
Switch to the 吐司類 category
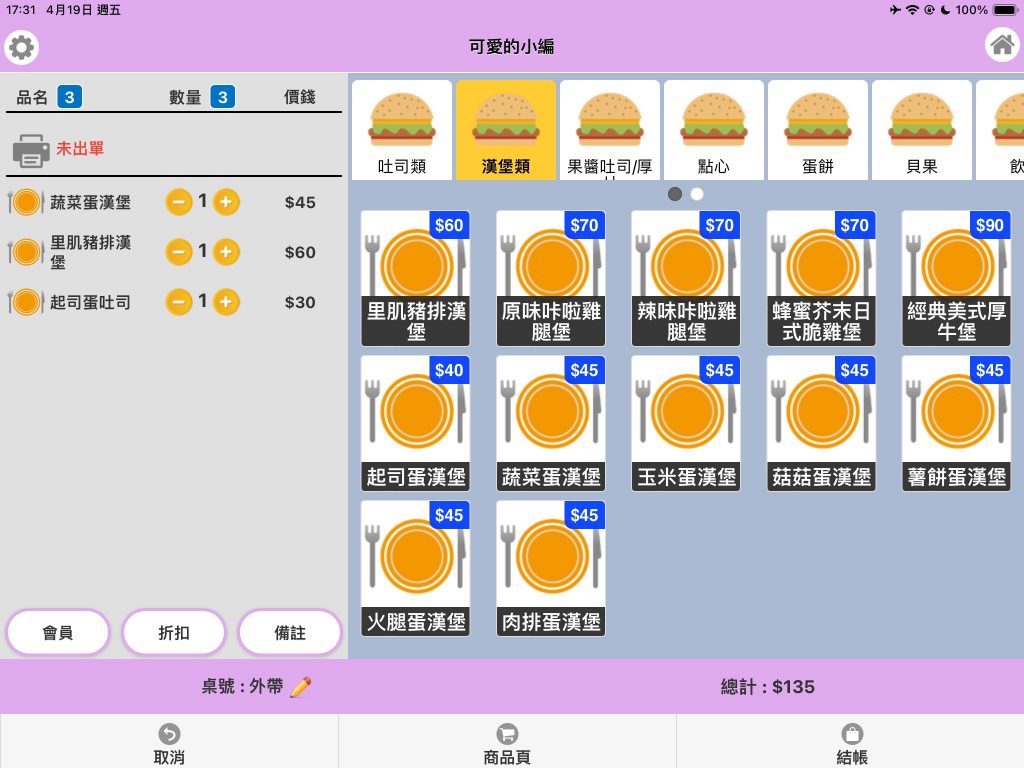coord(402,130)
